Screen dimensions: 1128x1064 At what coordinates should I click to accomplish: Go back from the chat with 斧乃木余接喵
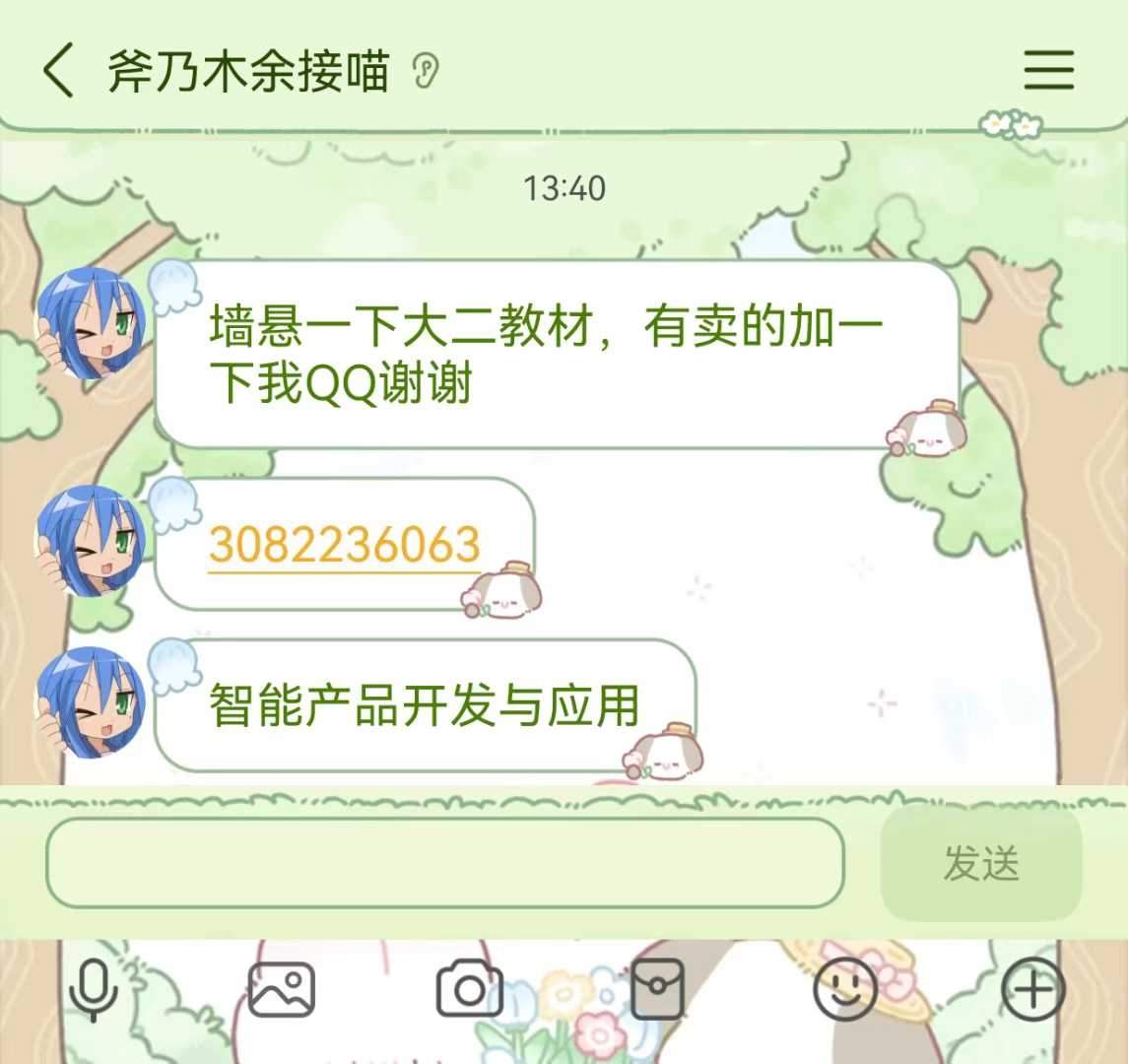point(59,71)
